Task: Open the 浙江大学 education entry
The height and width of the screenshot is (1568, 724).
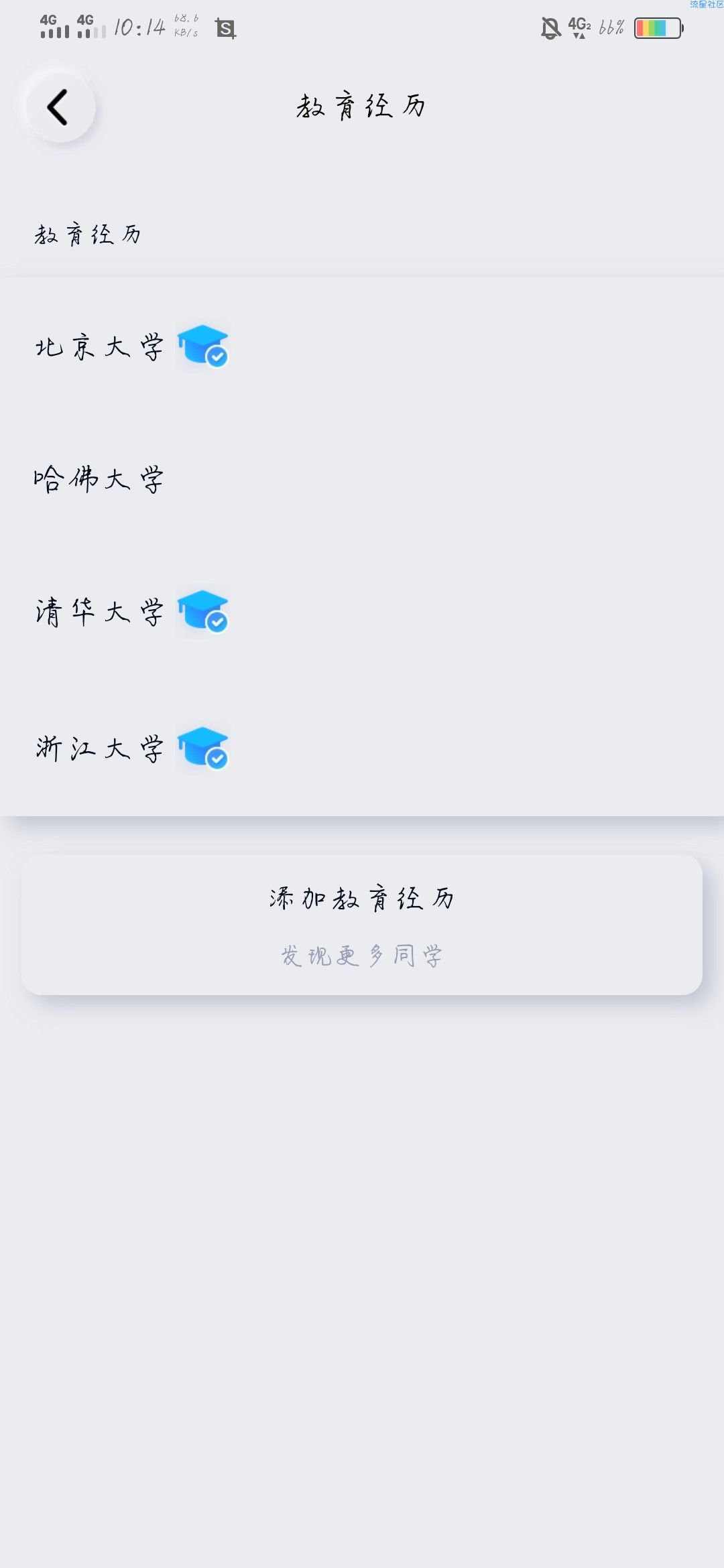Action: point(362,748)
